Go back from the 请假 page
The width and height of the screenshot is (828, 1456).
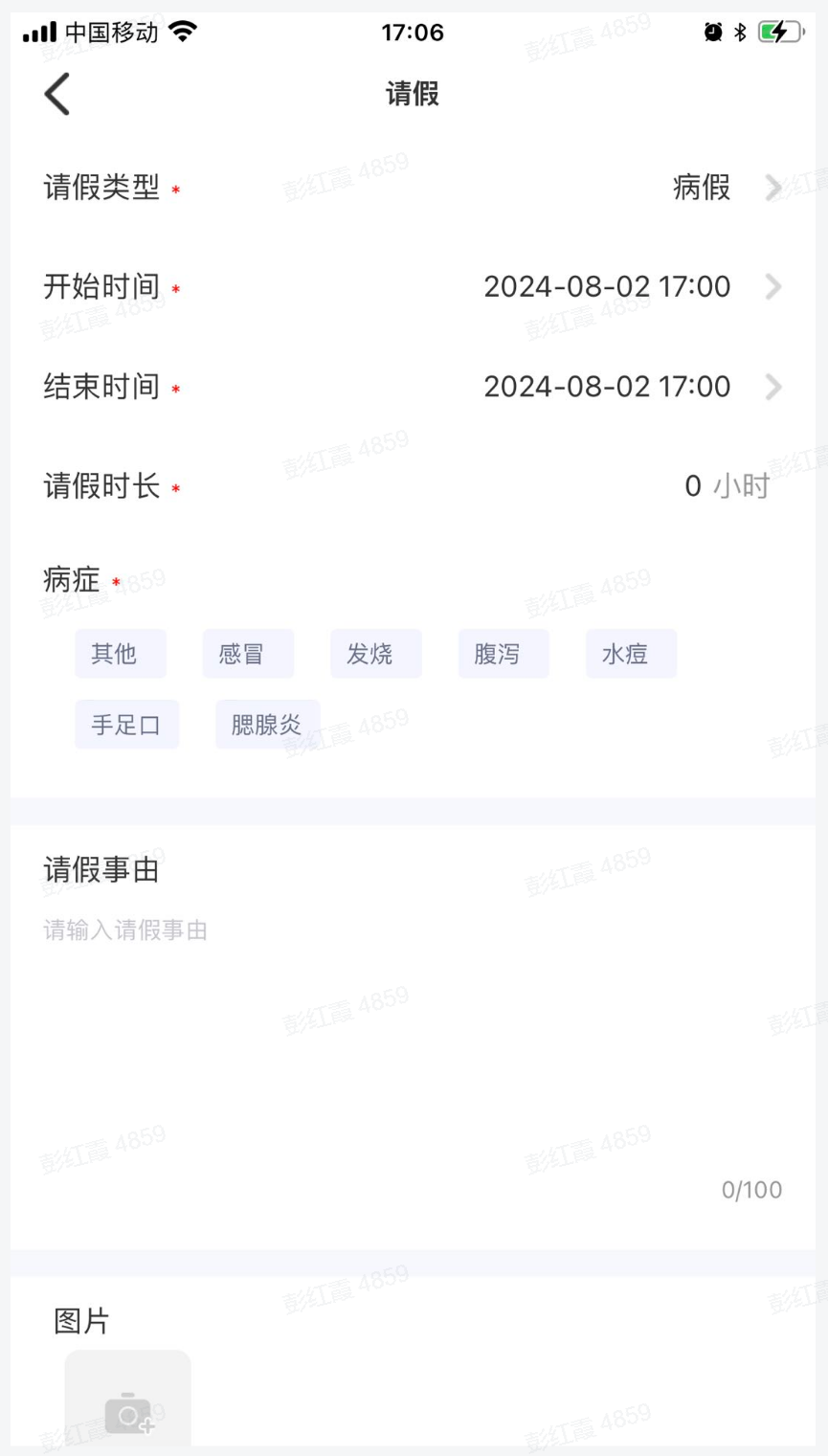click(57, 94)
